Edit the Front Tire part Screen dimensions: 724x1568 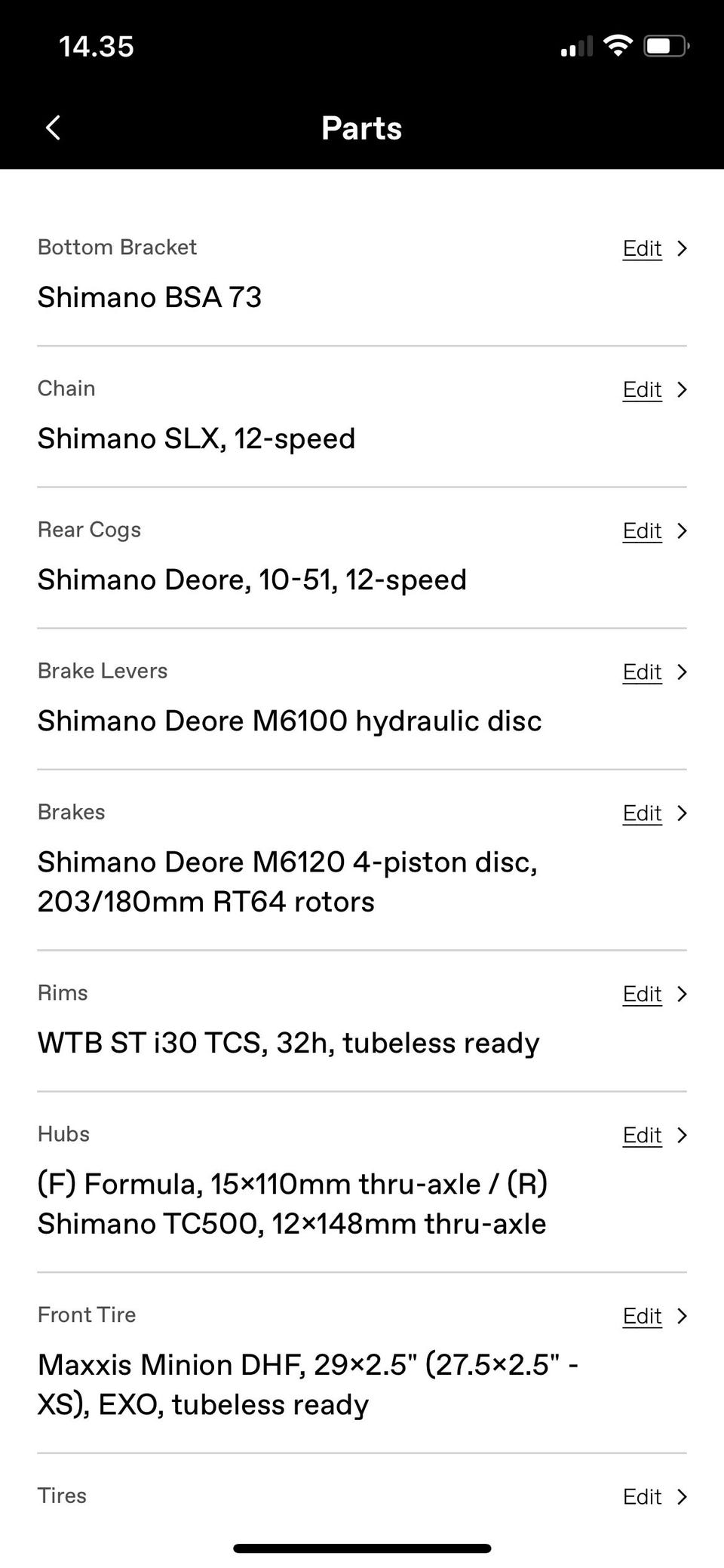643,1316
